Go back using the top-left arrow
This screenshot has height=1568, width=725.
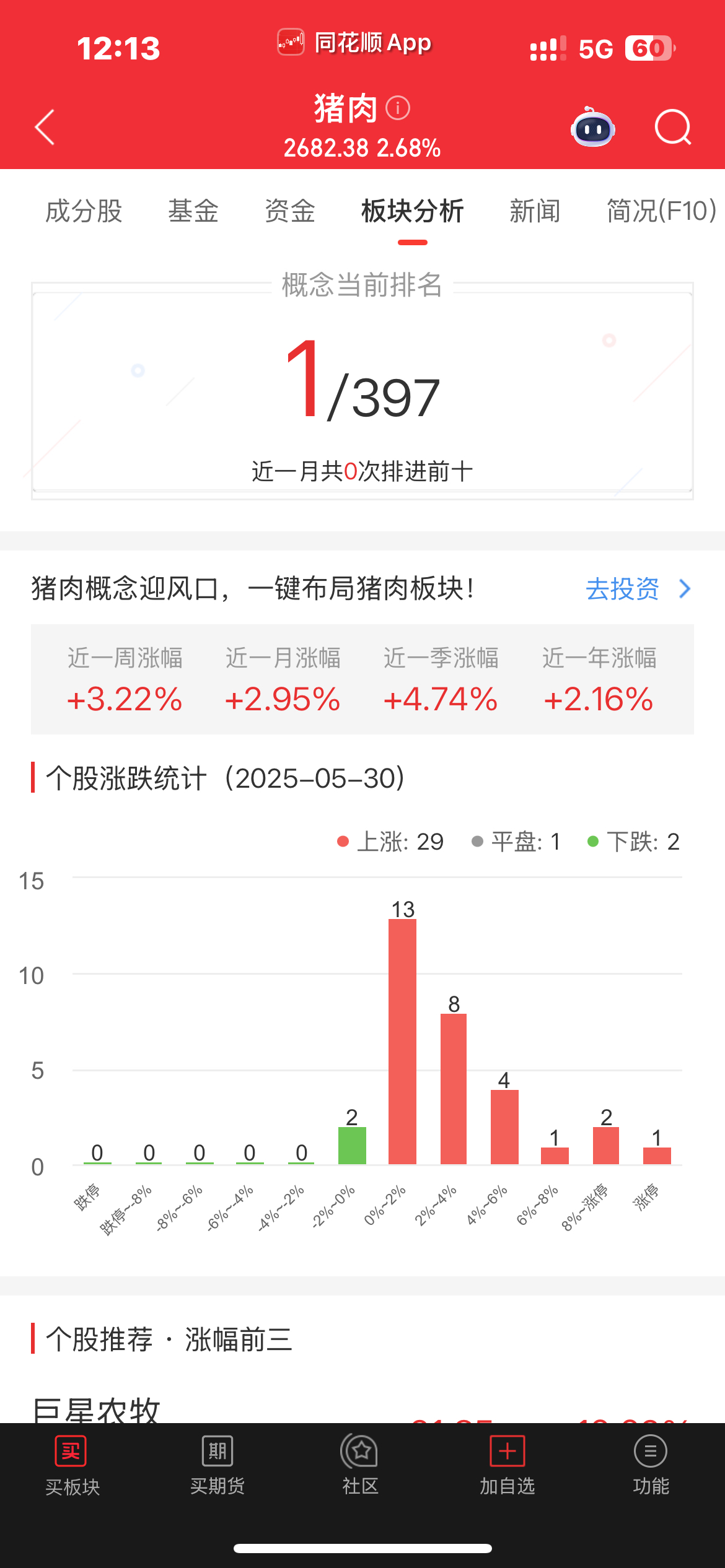(x=45, y=128)
